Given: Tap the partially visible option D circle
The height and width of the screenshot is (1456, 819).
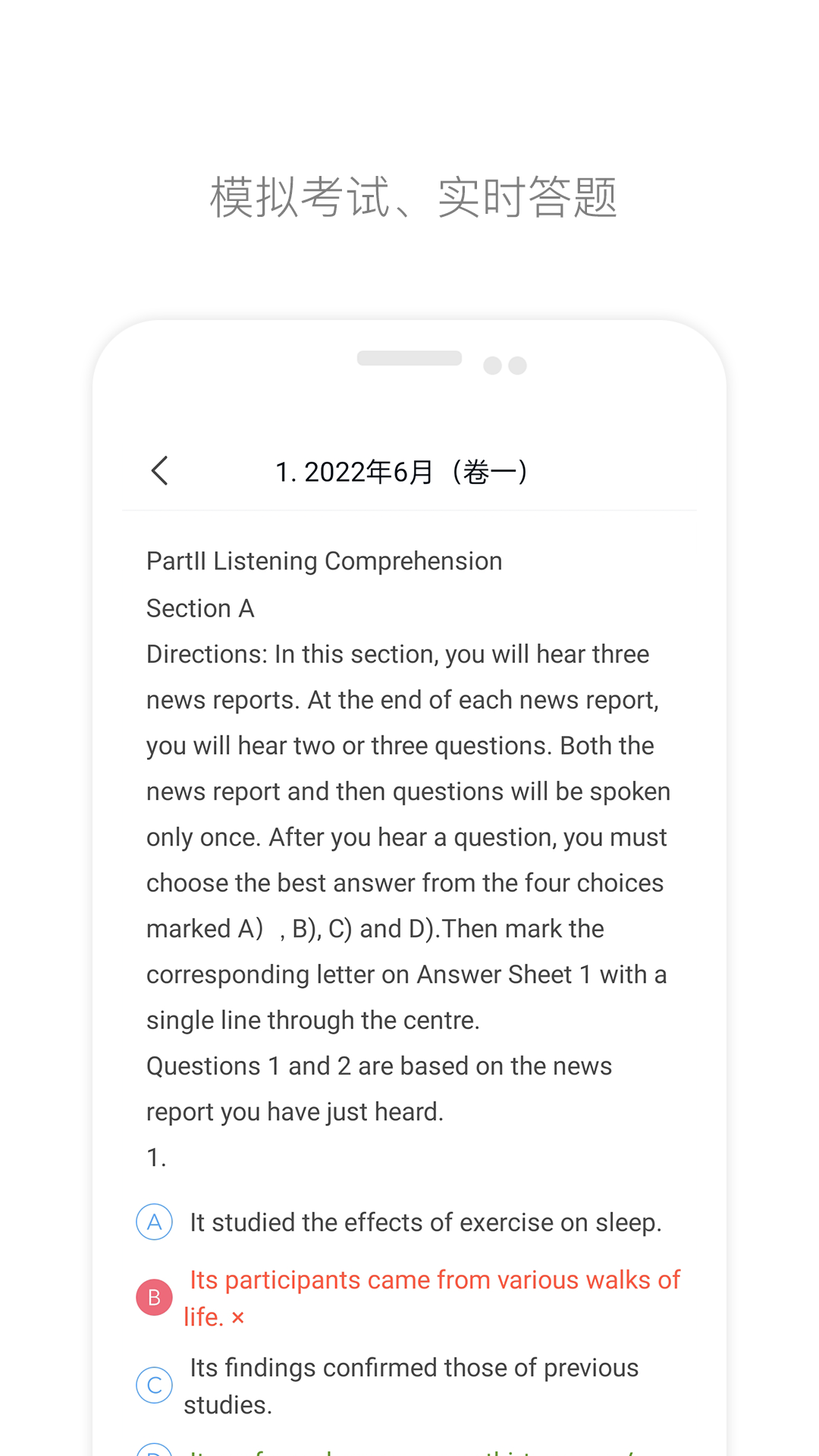Looking at the screenshot, I should click(x=154, y=1450).
